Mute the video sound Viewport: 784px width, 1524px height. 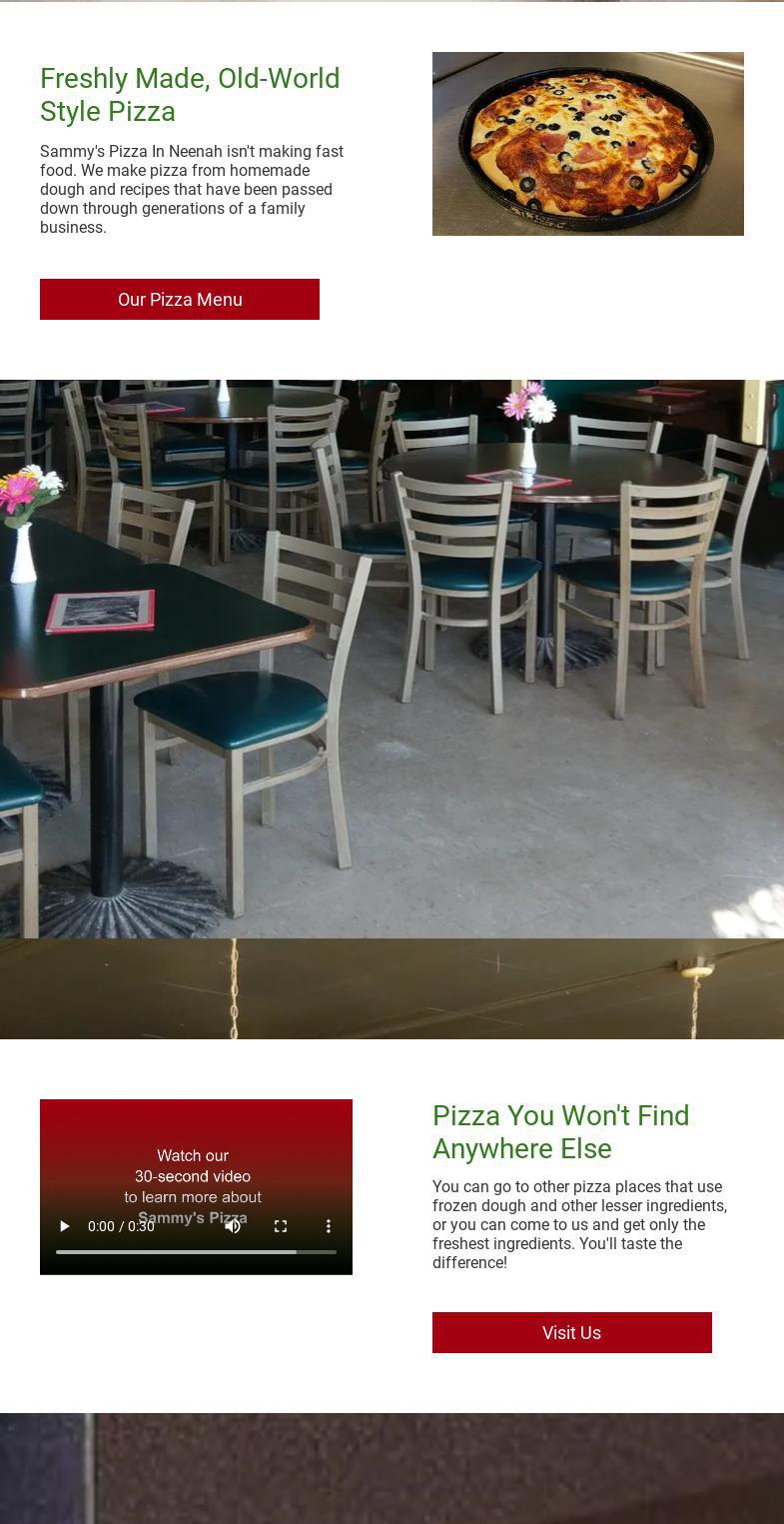(x=233, y=1226)
